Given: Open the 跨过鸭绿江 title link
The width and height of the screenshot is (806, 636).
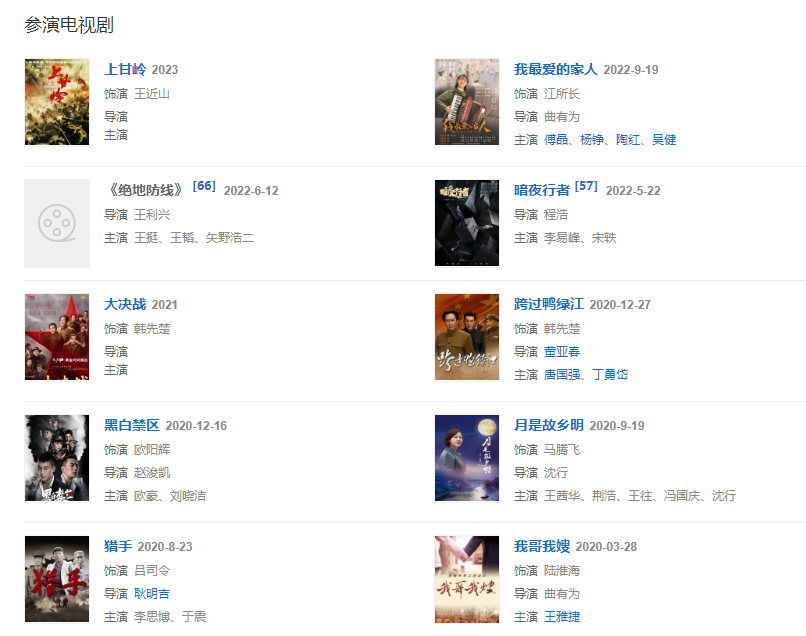Looking at the screenshot, I should [548, 304].
